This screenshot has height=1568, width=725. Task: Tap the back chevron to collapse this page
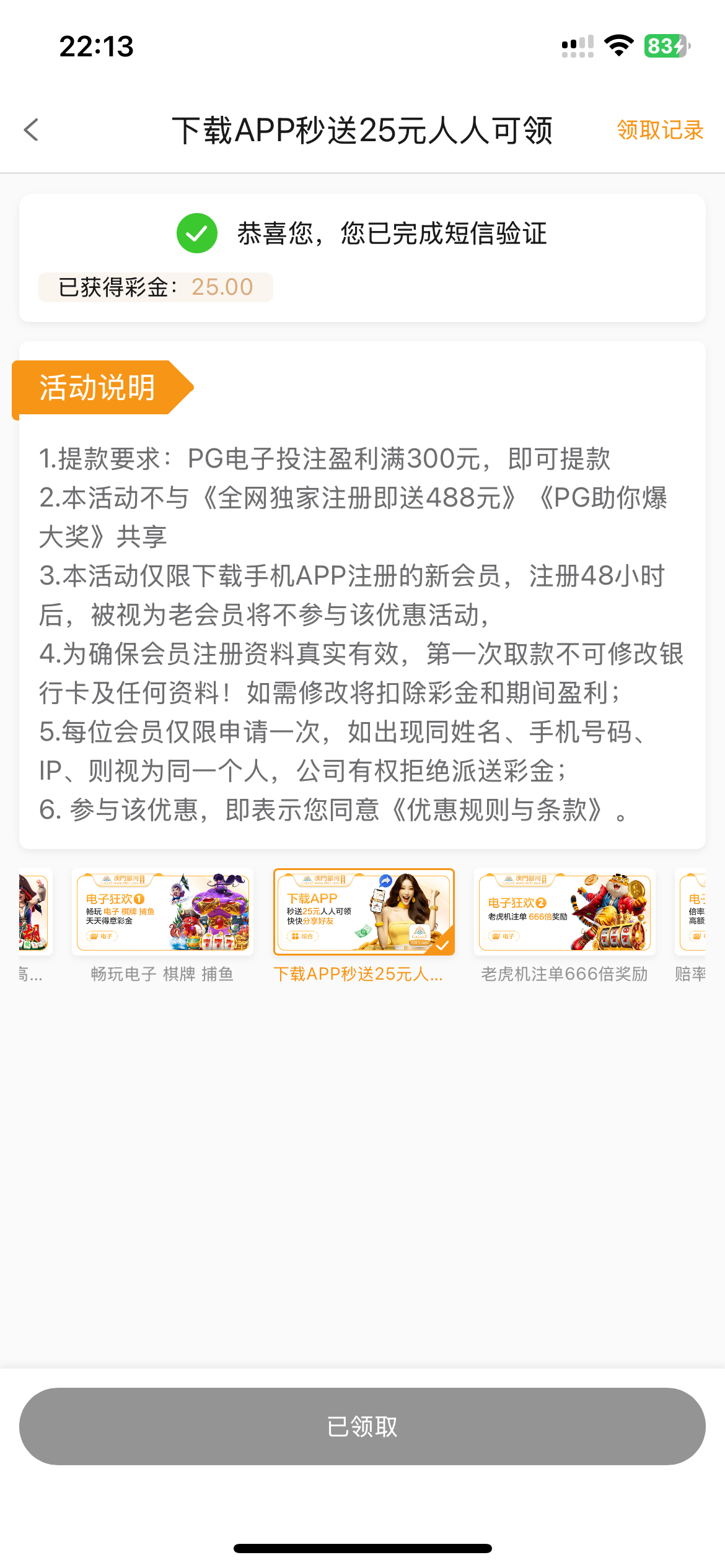click(x=31, y=131)
